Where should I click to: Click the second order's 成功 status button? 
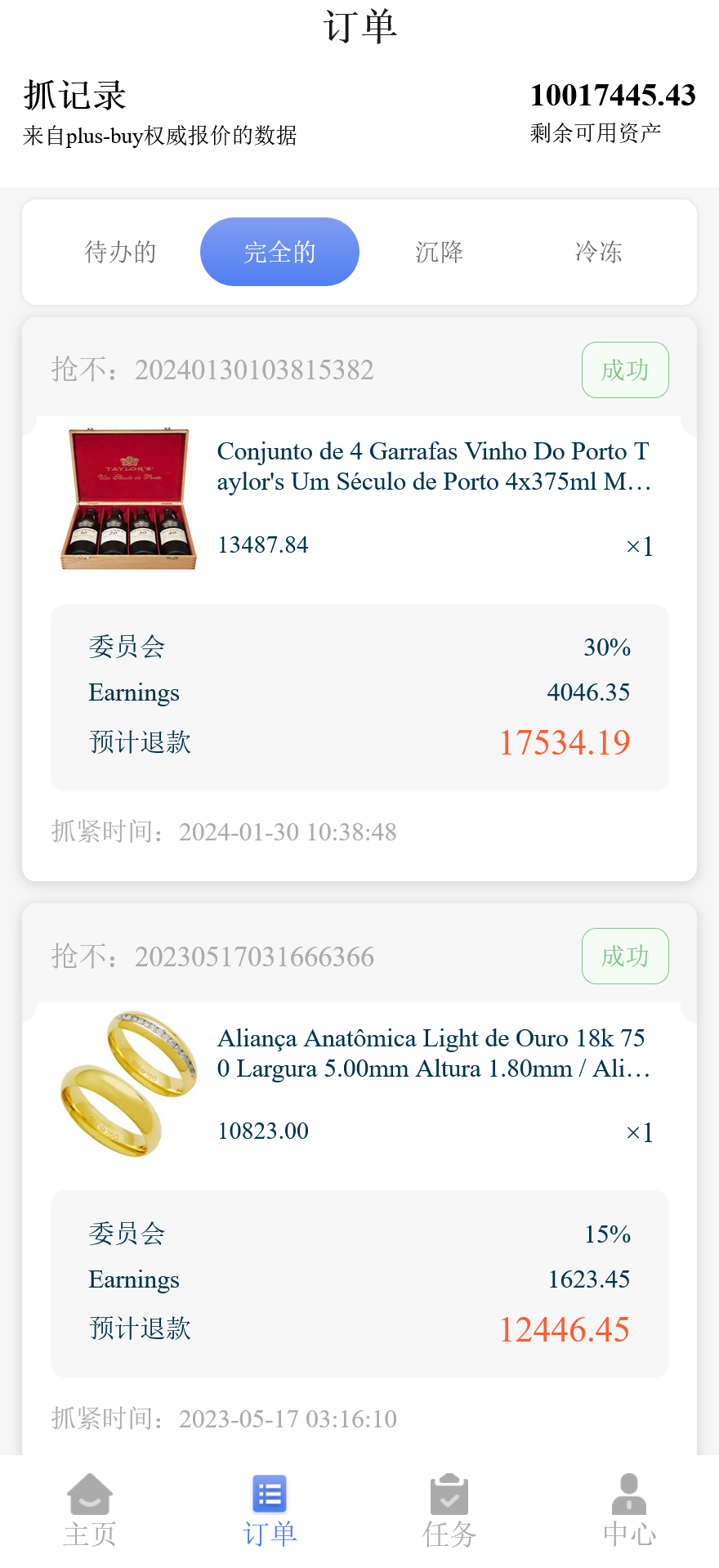[625, 956]
